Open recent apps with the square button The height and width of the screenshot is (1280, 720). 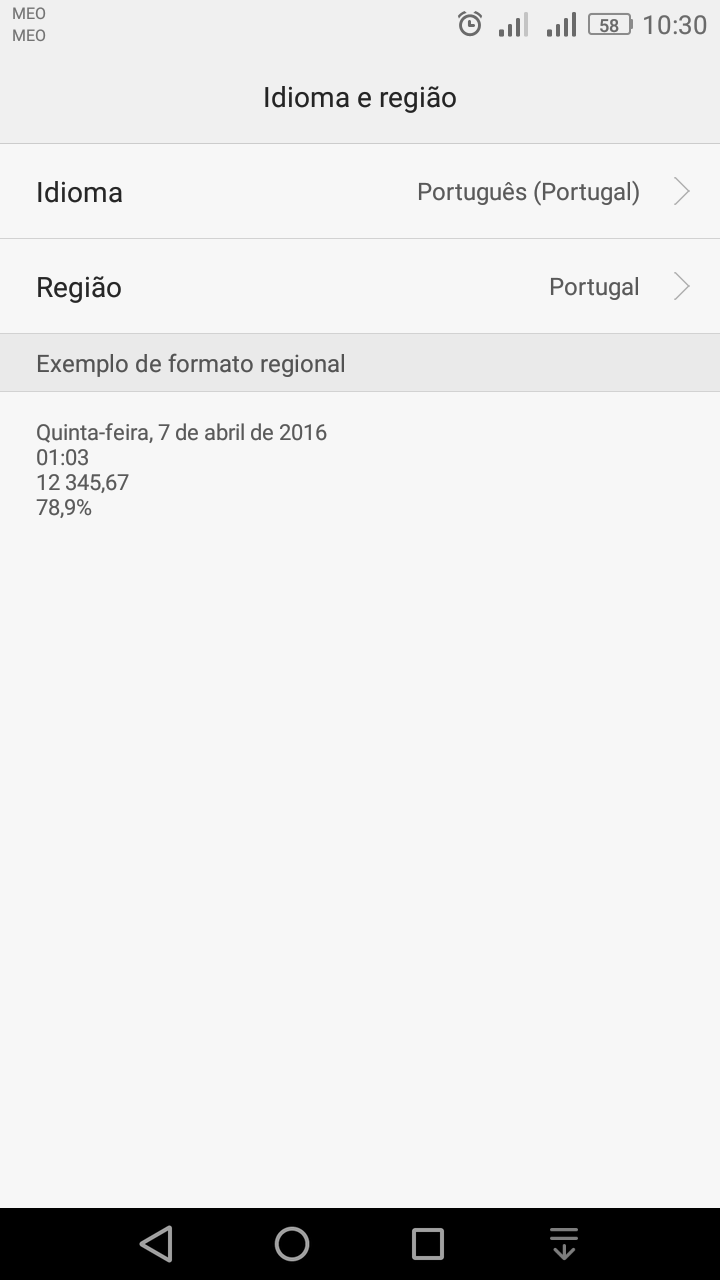click(x=428, y=1244)
